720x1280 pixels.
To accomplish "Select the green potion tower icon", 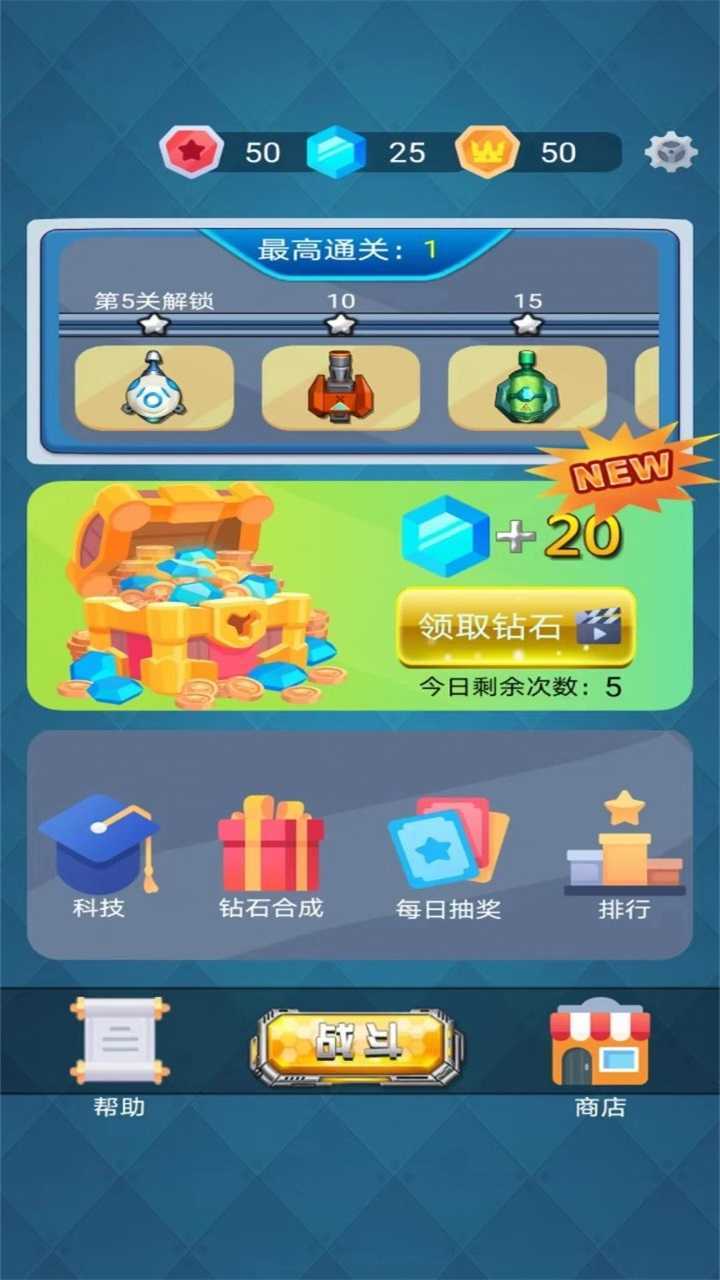I will tap(530, 388).
